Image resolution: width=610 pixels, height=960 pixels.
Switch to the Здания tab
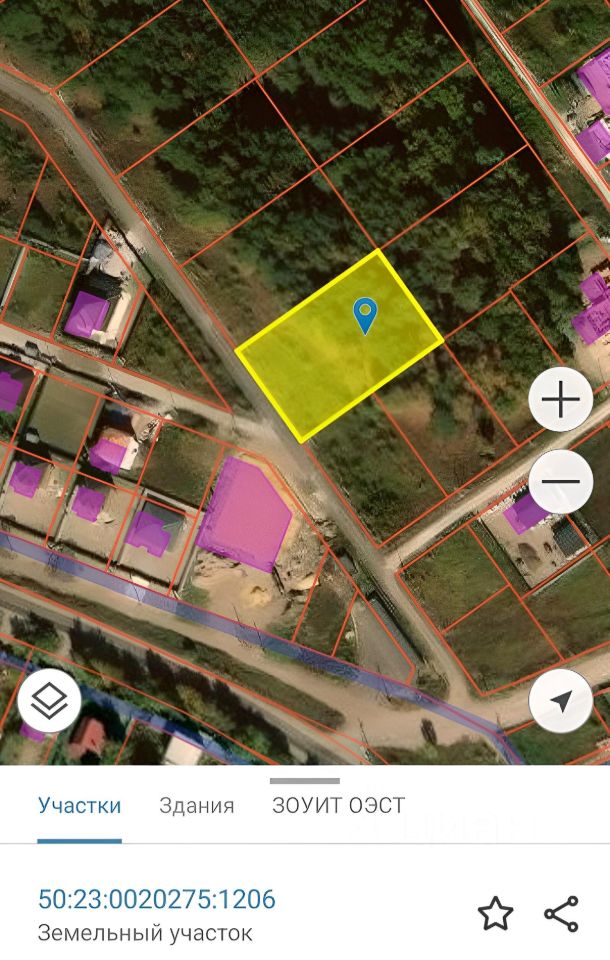tap(197, 806)
